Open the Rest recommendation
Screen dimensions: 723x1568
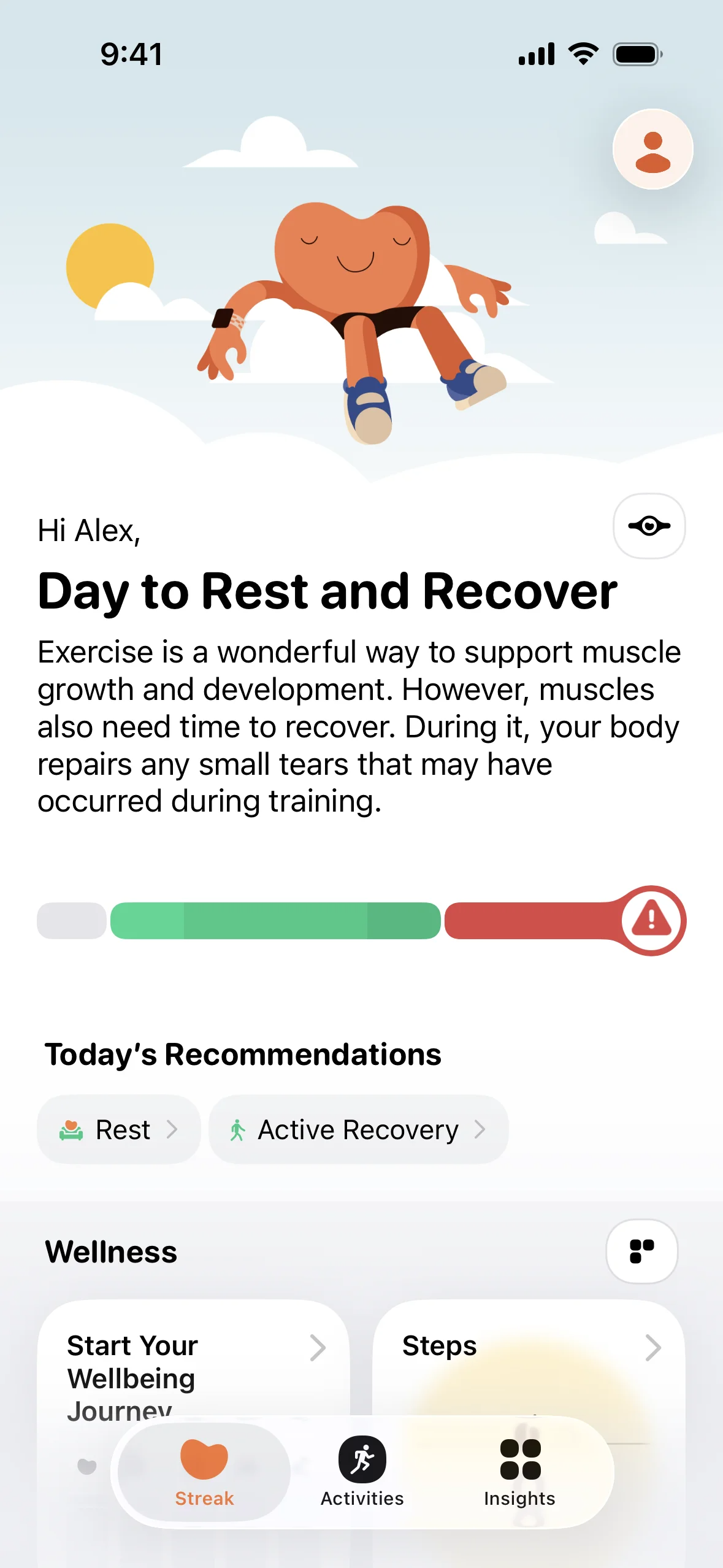119,1129
